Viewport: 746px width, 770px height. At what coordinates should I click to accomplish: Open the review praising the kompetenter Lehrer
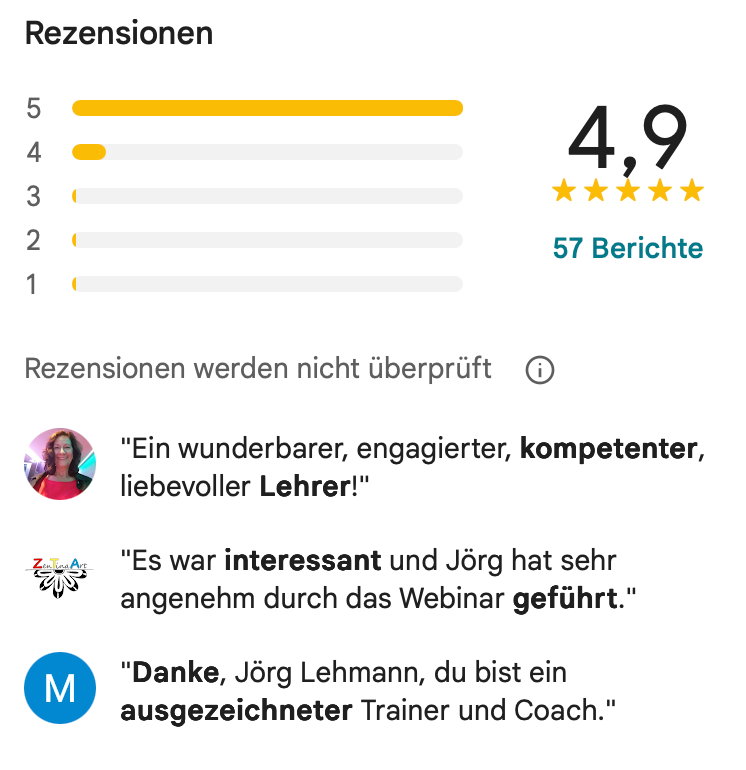[x=412, y=467]
